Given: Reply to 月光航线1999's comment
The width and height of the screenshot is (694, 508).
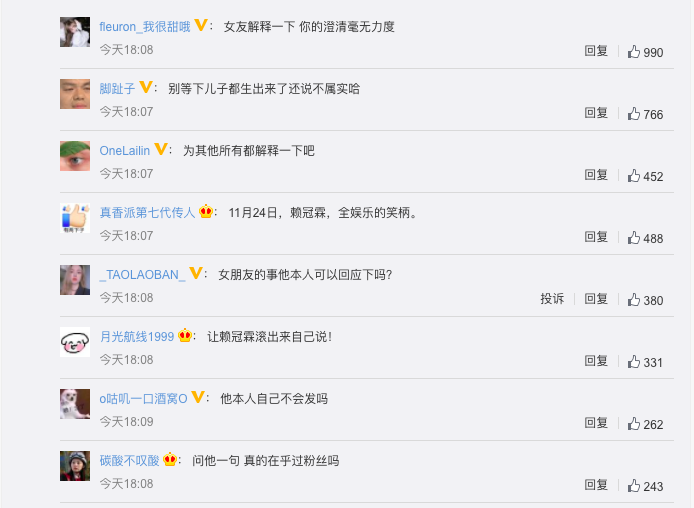Looking at the screenshot, I should pos(596,361).
